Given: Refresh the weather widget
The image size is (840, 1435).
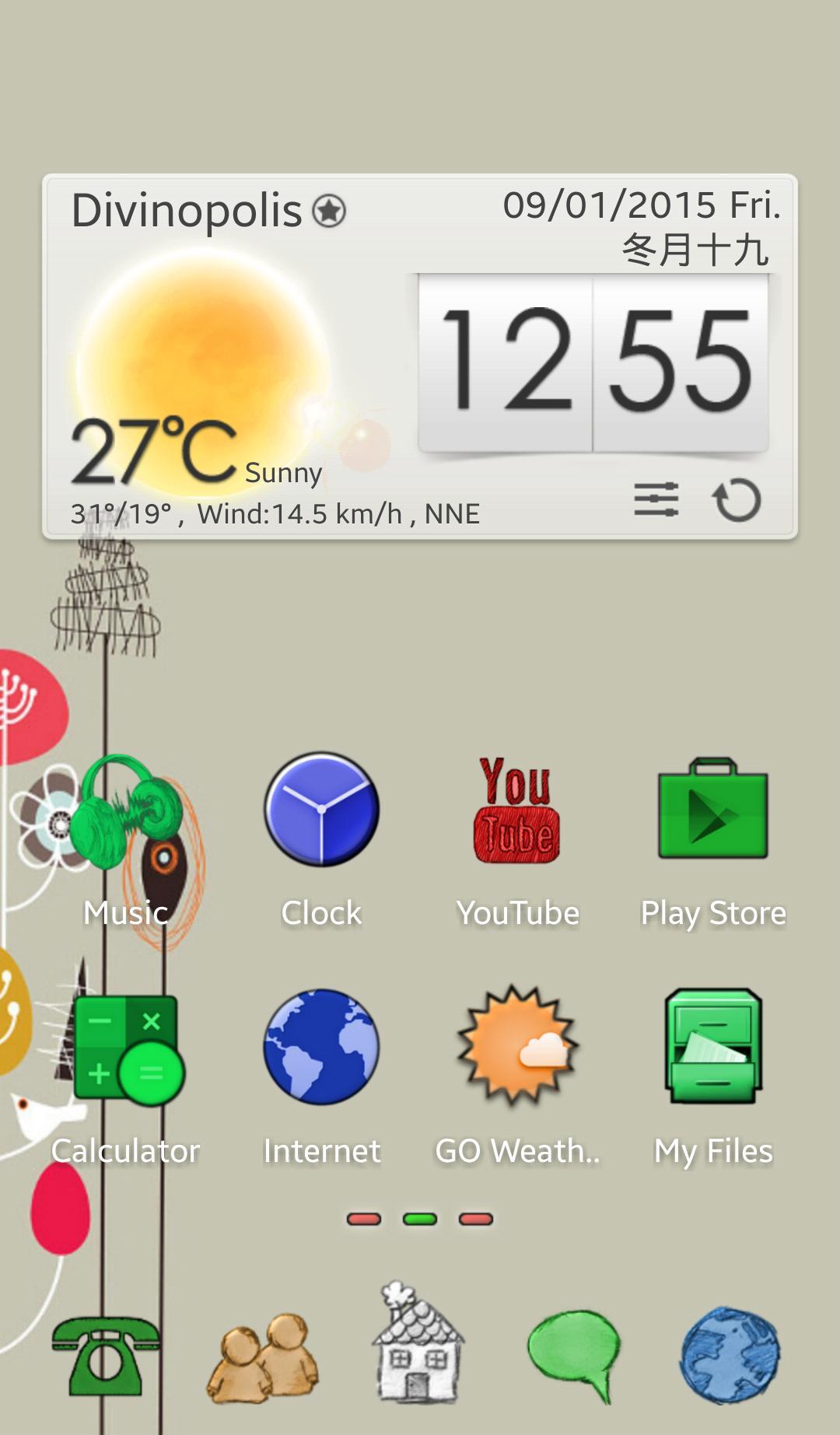Looking at the screenshot, I should tap(737, 499).
